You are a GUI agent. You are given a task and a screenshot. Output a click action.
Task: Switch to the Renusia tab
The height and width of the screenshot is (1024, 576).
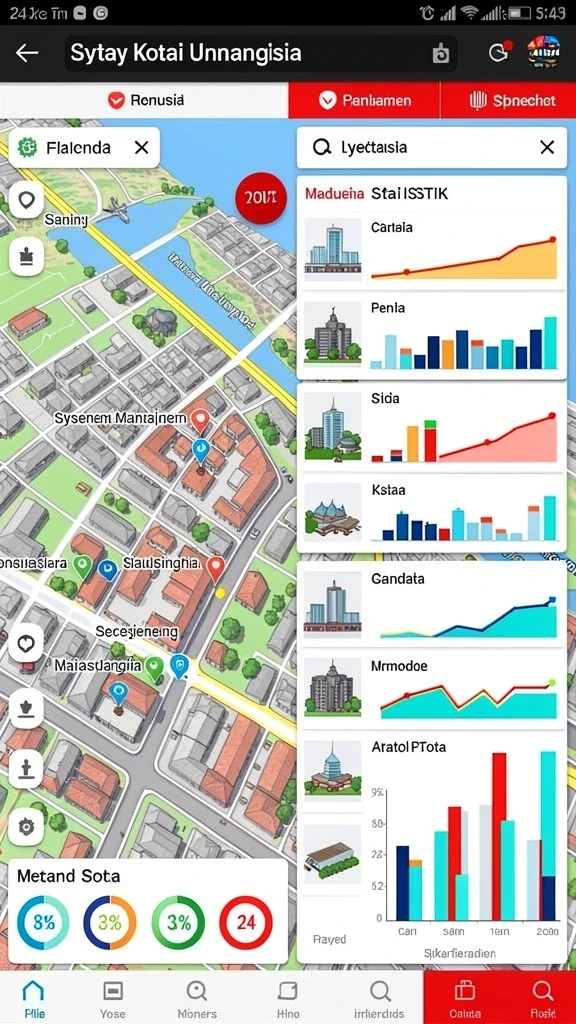pos(144,100)
